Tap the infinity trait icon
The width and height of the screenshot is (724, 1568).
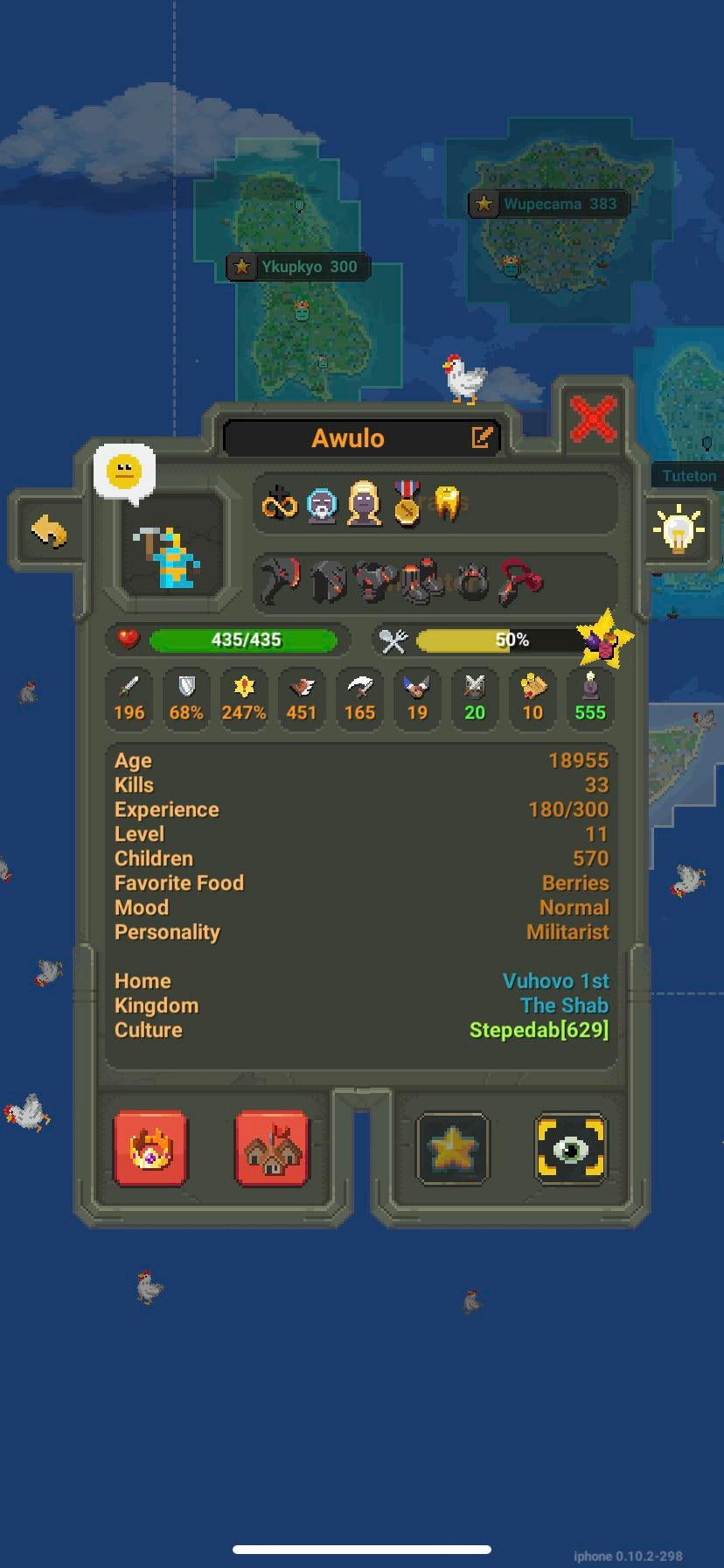[279, 505]
